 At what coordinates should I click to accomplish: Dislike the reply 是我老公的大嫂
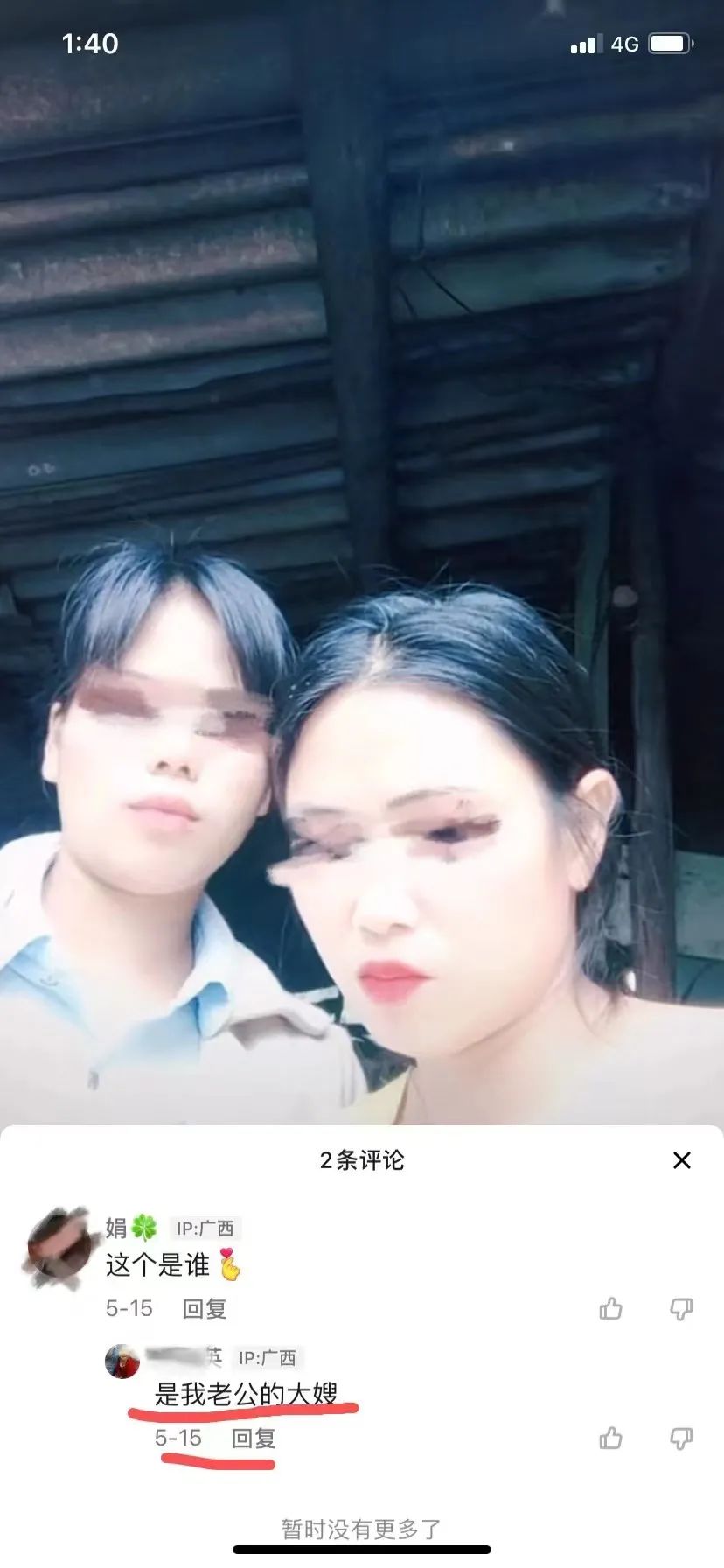pyautogui.click(x=681, y=1438)
